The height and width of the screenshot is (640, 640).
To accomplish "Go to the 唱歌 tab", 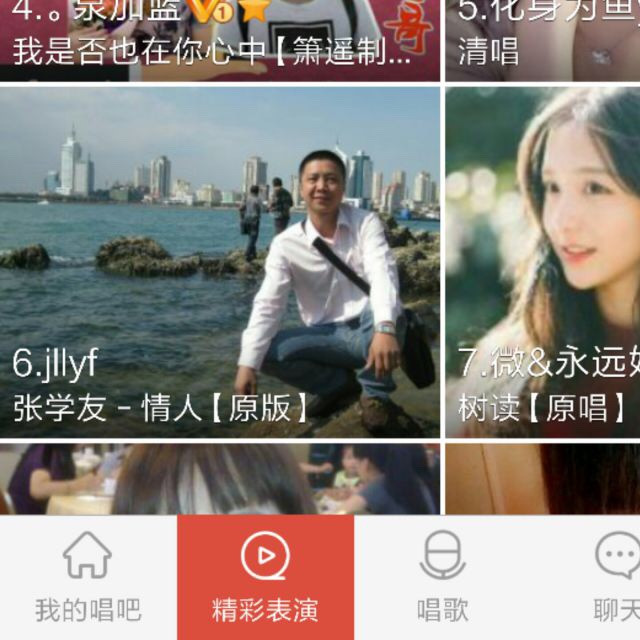I will pos(442,578).
